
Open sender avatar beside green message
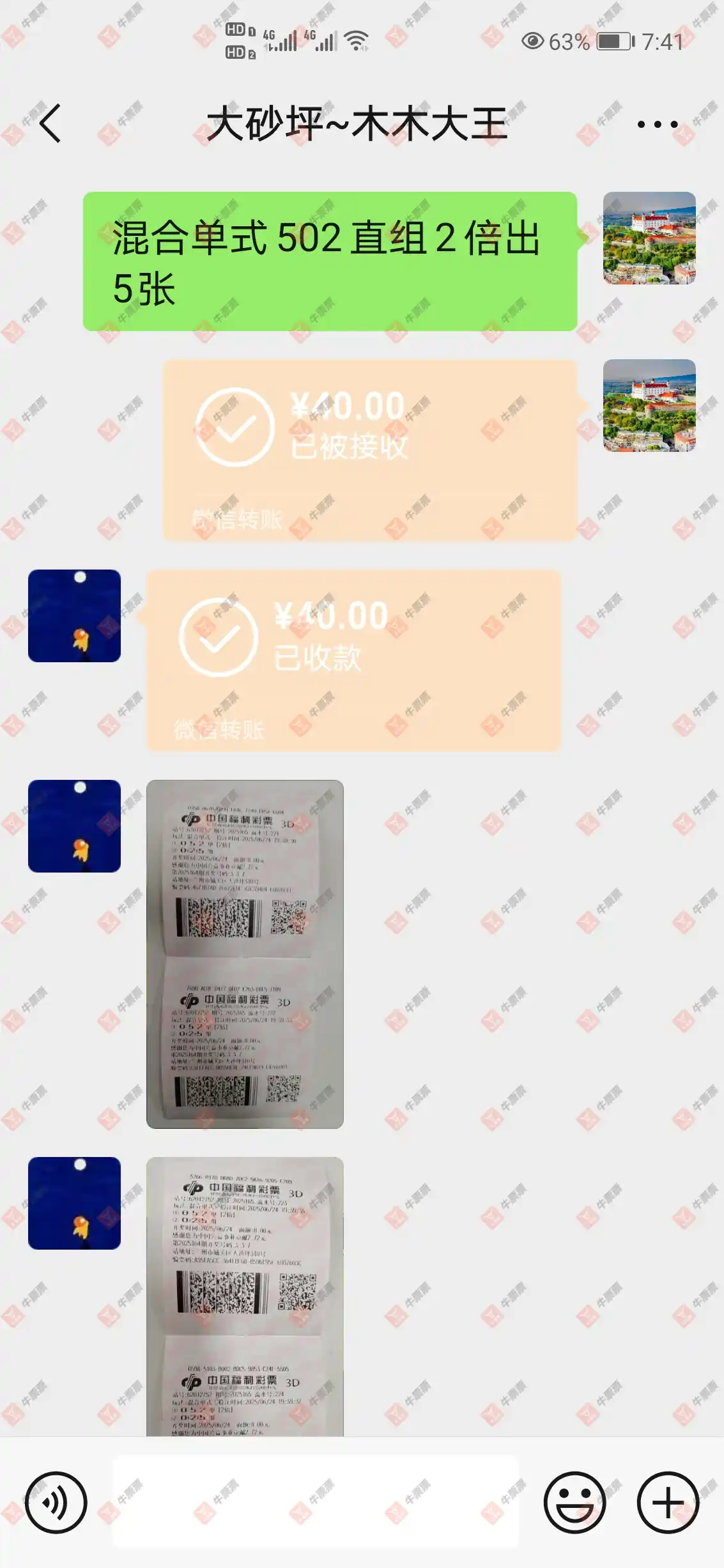[649, 238]
